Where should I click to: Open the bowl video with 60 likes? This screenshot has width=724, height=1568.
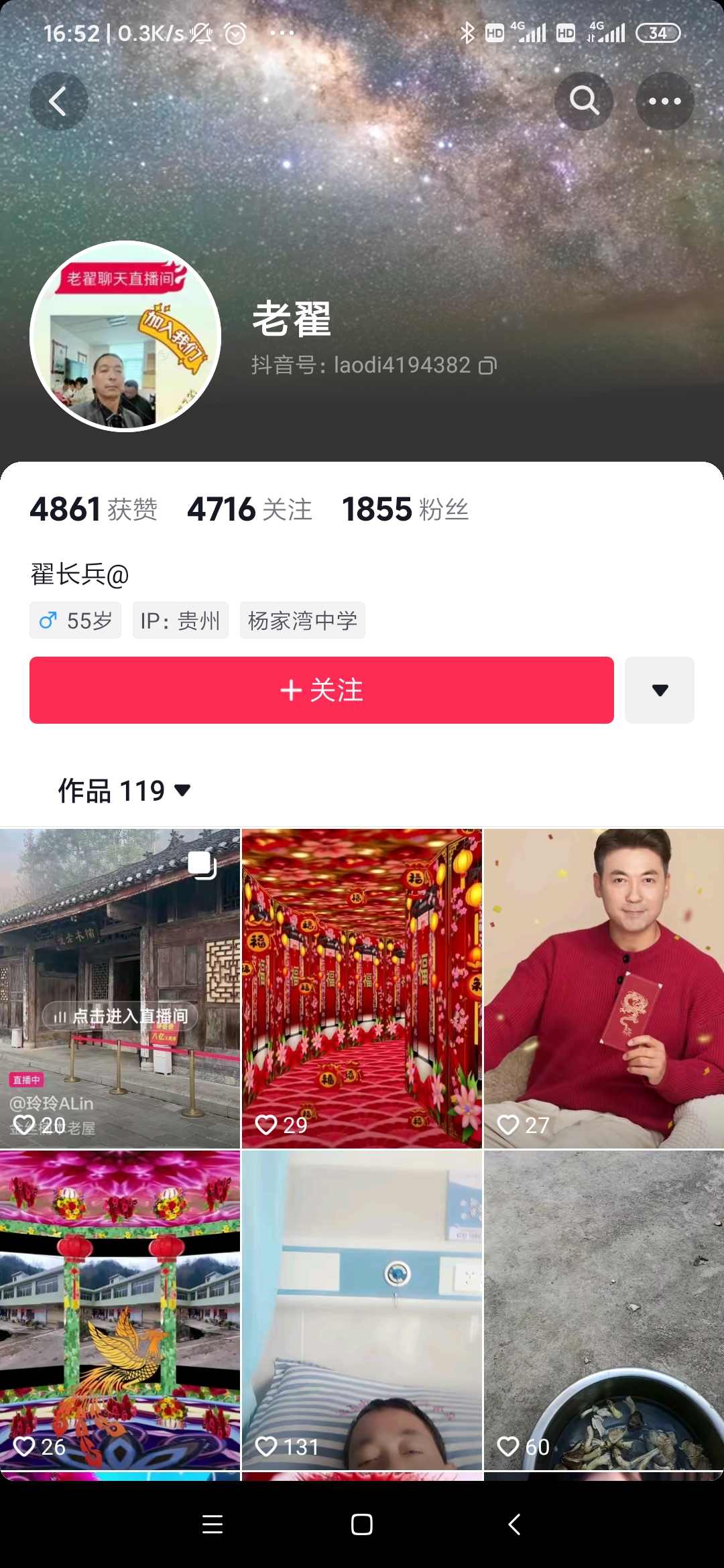[x=603, y=1310]
